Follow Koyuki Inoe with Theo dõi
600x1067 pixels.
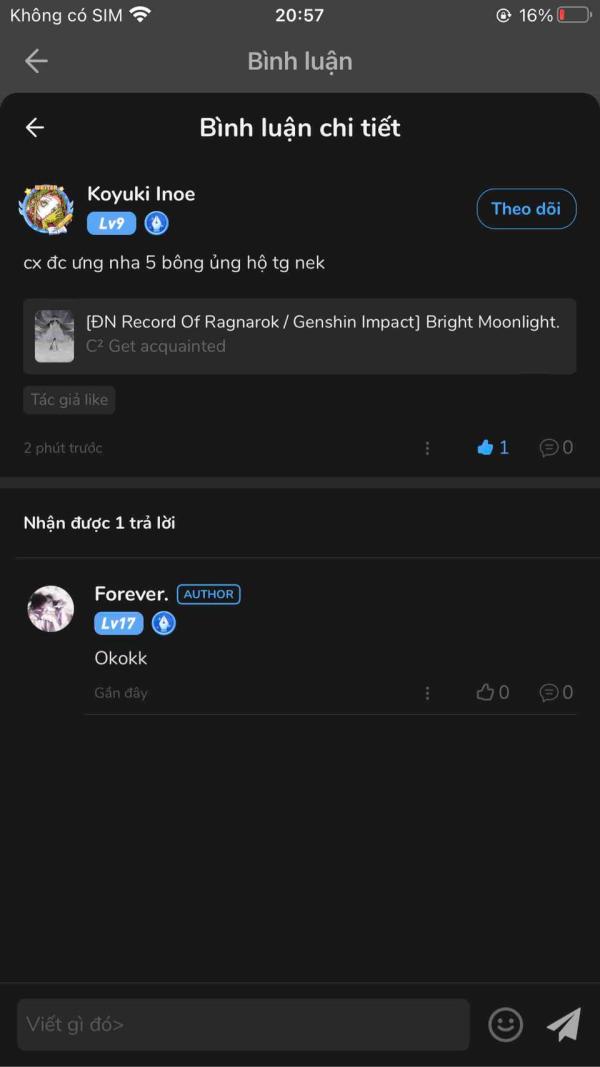(526, 208)
